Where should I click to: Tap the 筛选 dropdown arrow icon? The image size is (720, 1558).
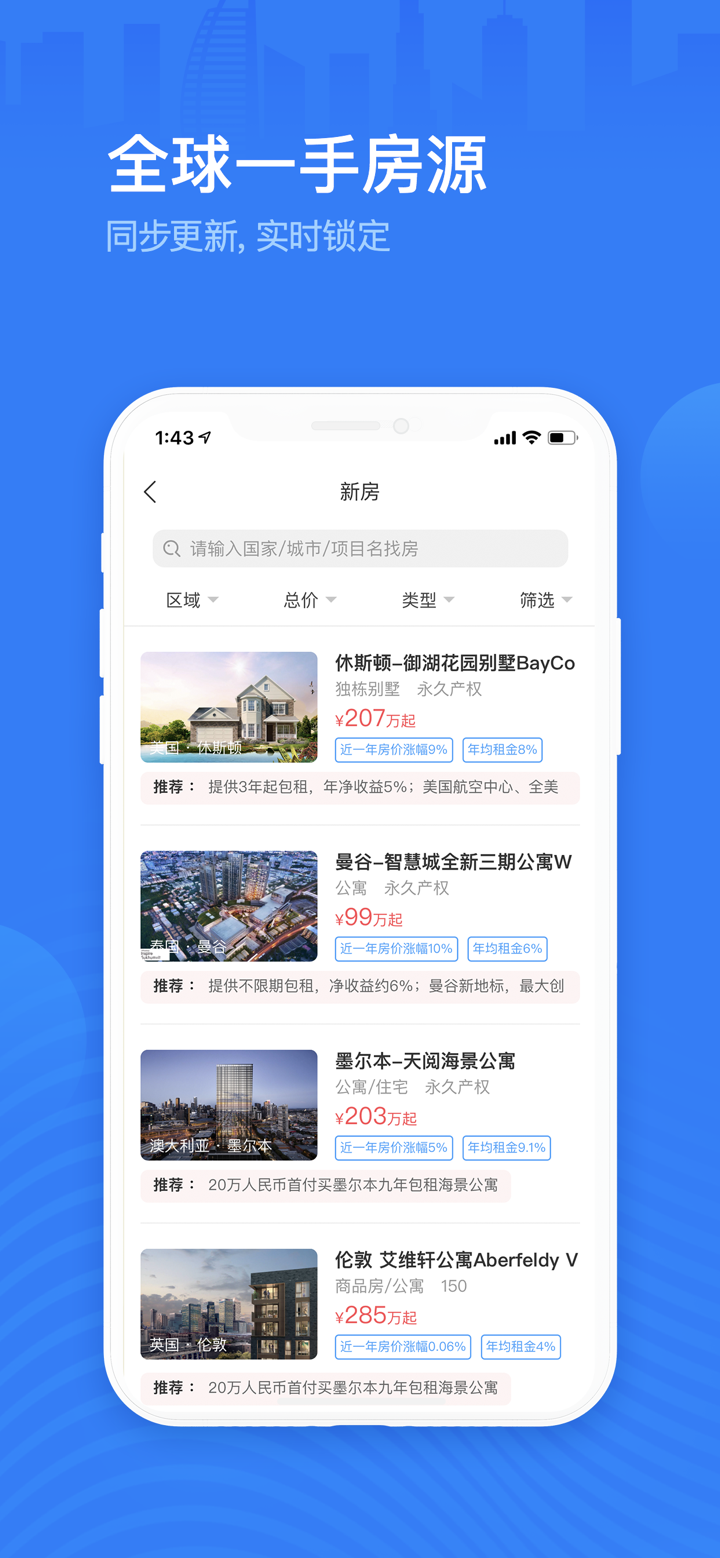click(x=567, y=600)
